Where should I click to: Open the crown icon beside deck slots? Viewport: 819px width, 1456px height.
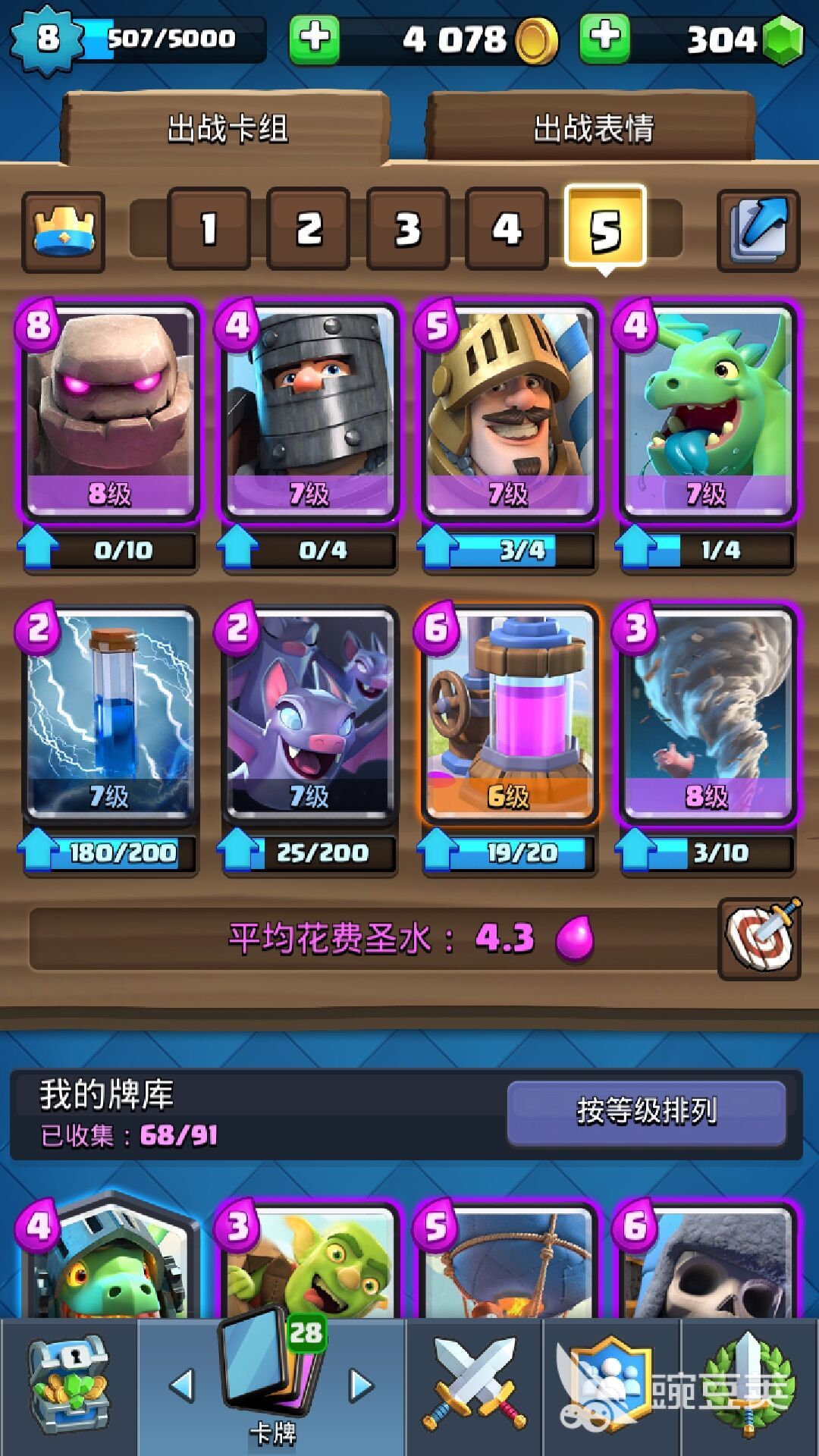point(64,231)
